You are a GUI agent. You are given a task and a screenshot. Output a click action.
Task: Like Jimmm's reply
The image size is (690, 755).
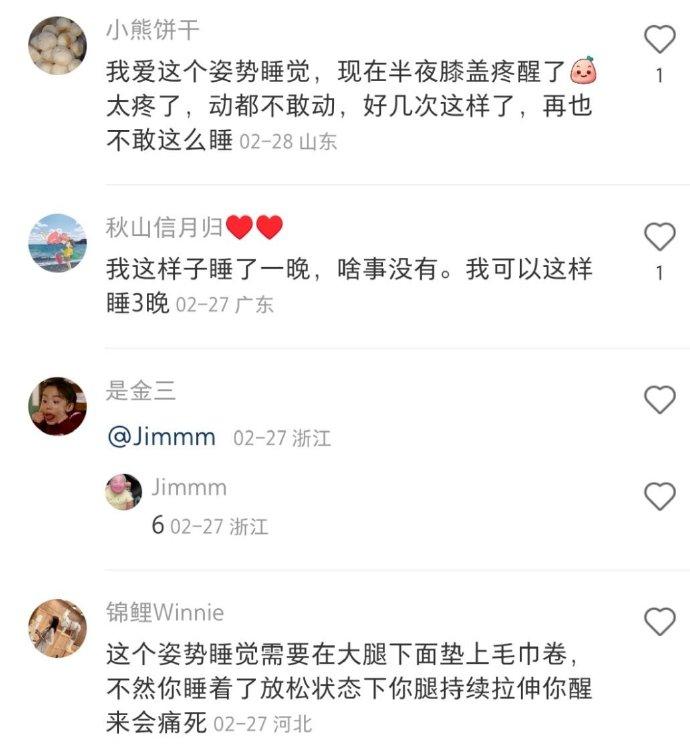tap(659, 496)
